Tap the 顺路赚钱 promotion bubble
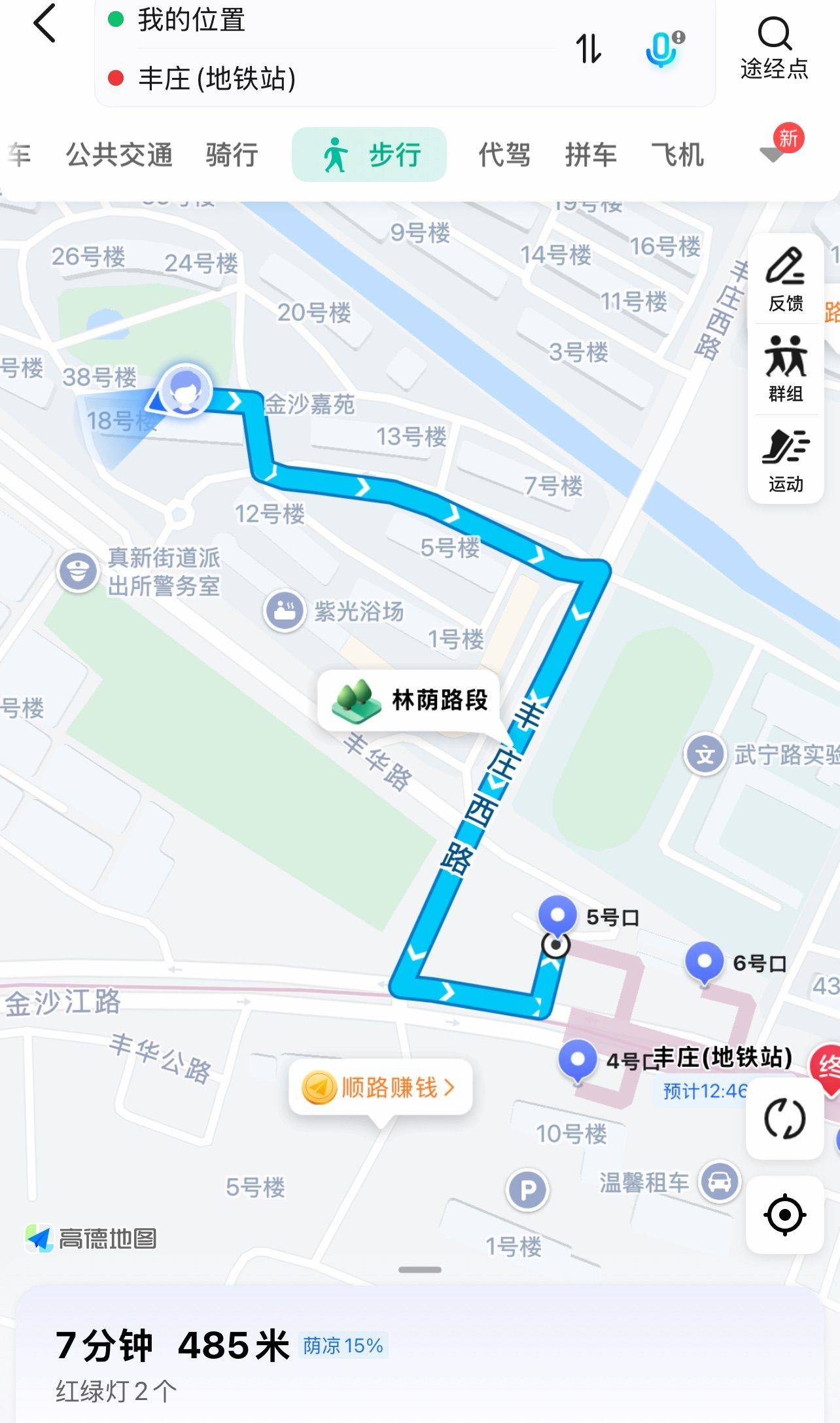The width and height of the screenshot is (840, 1423). 380,1087
